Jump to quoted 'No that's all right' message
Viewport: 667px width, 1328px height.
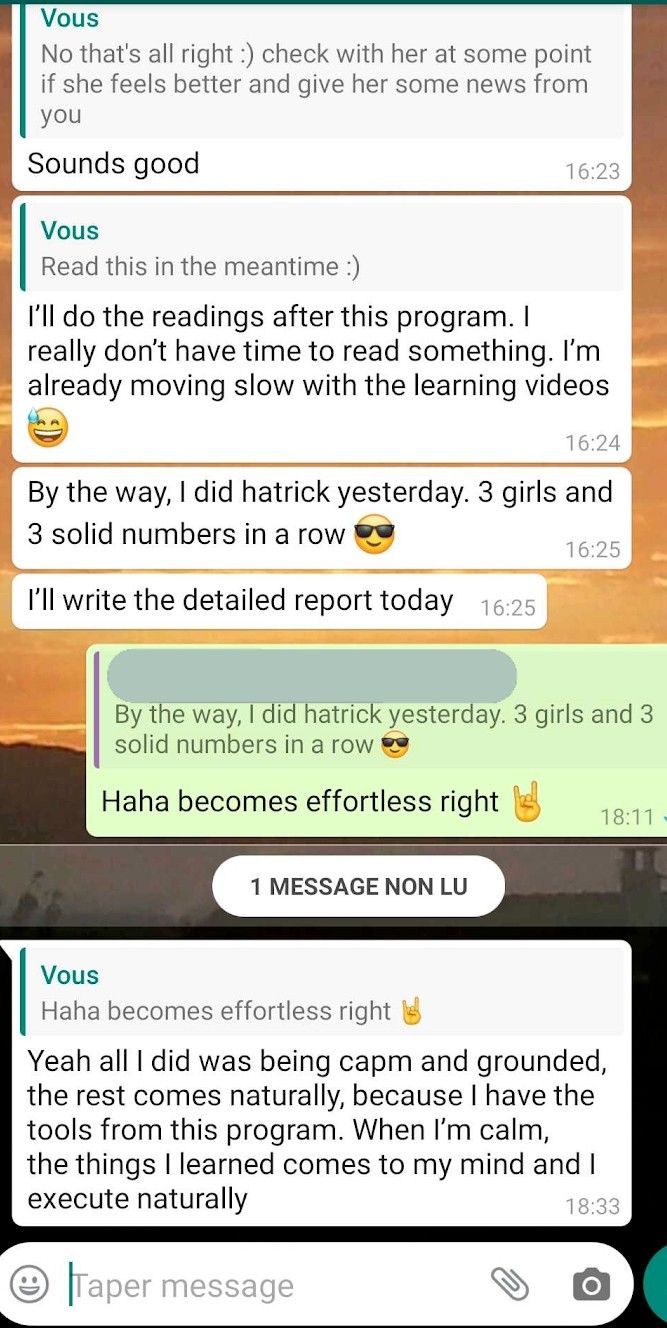pos(322,70)
